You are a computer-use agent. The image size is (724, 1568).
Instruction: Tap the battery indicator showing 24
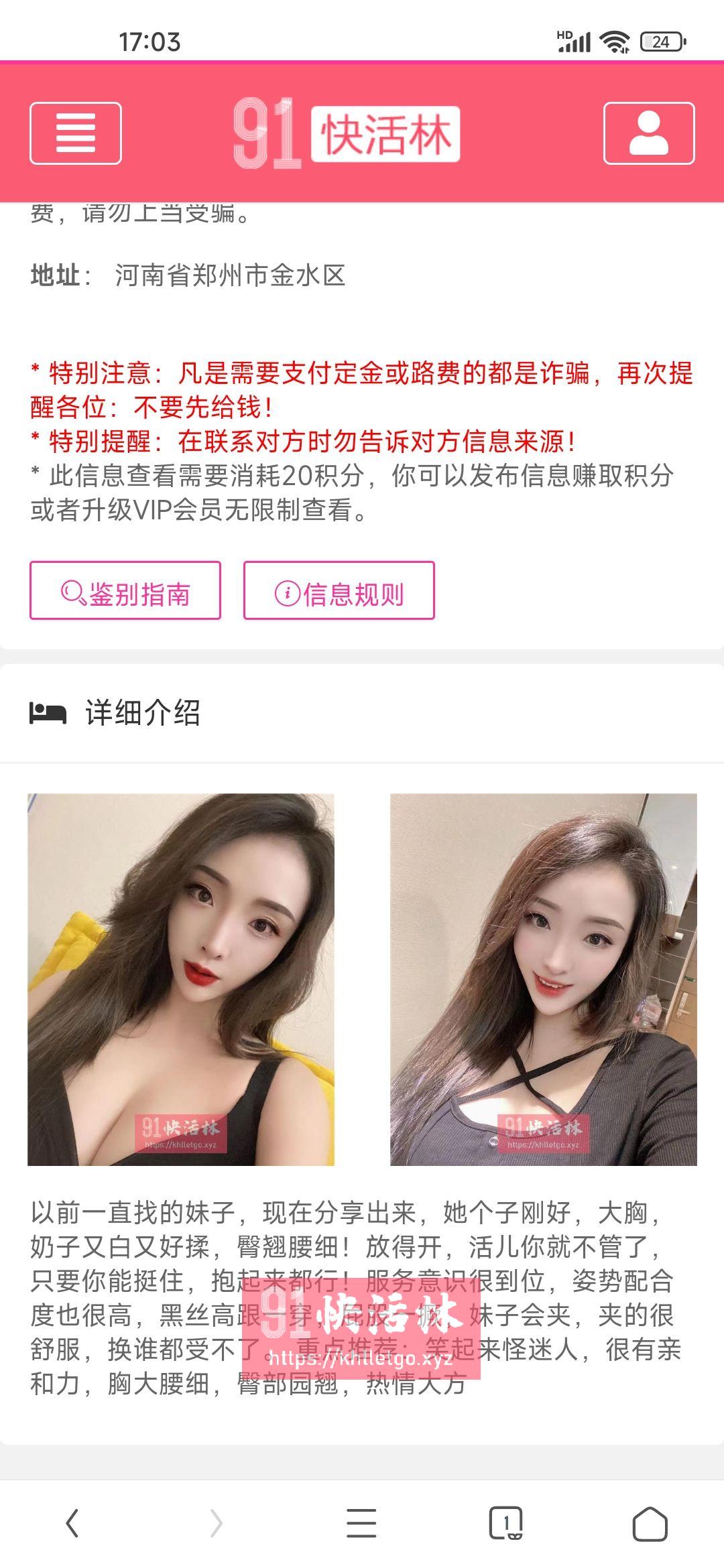(x=662, y=42)
